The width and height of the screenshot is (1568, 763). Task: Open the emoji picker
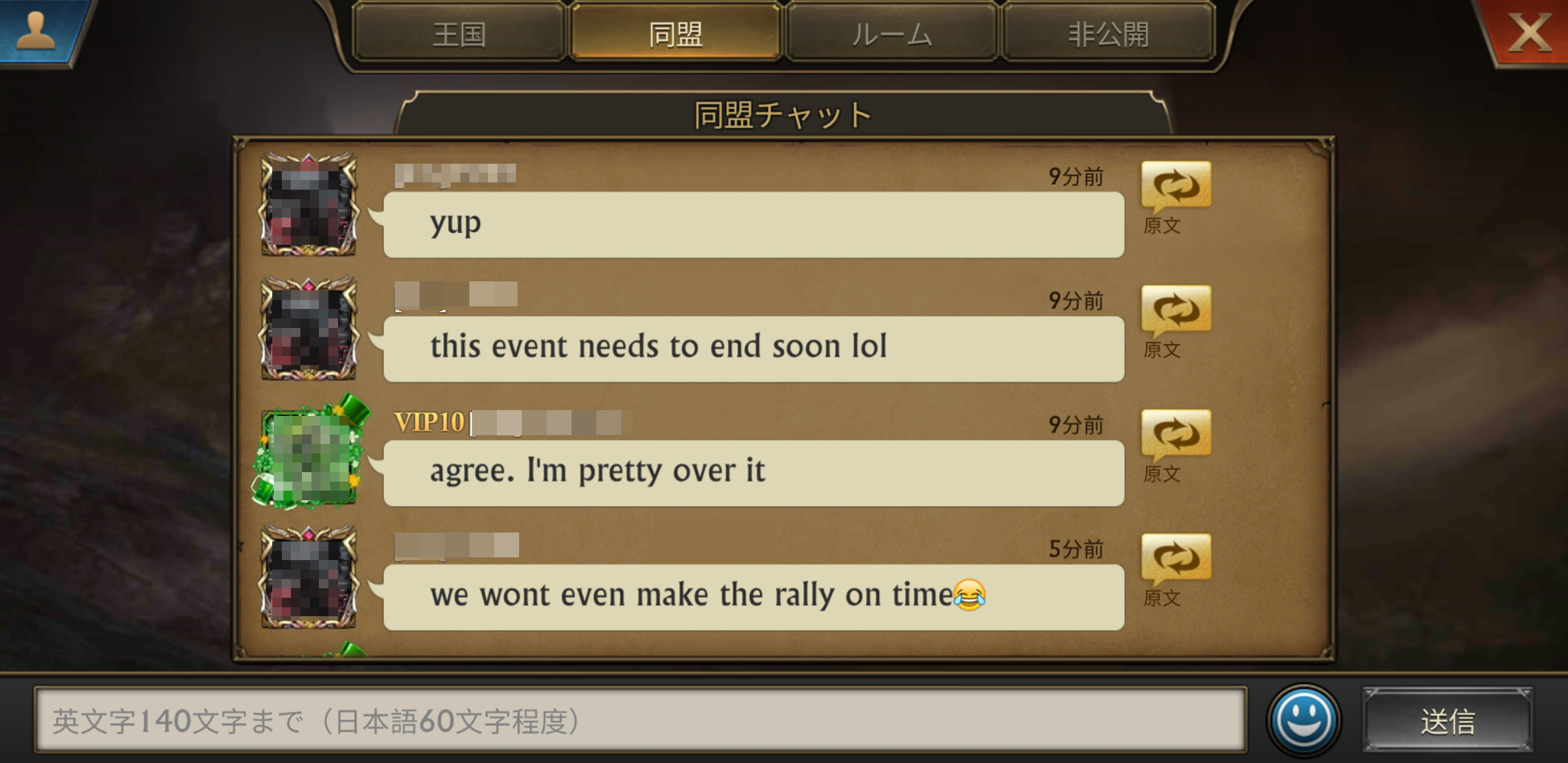tap(1303, 721)
